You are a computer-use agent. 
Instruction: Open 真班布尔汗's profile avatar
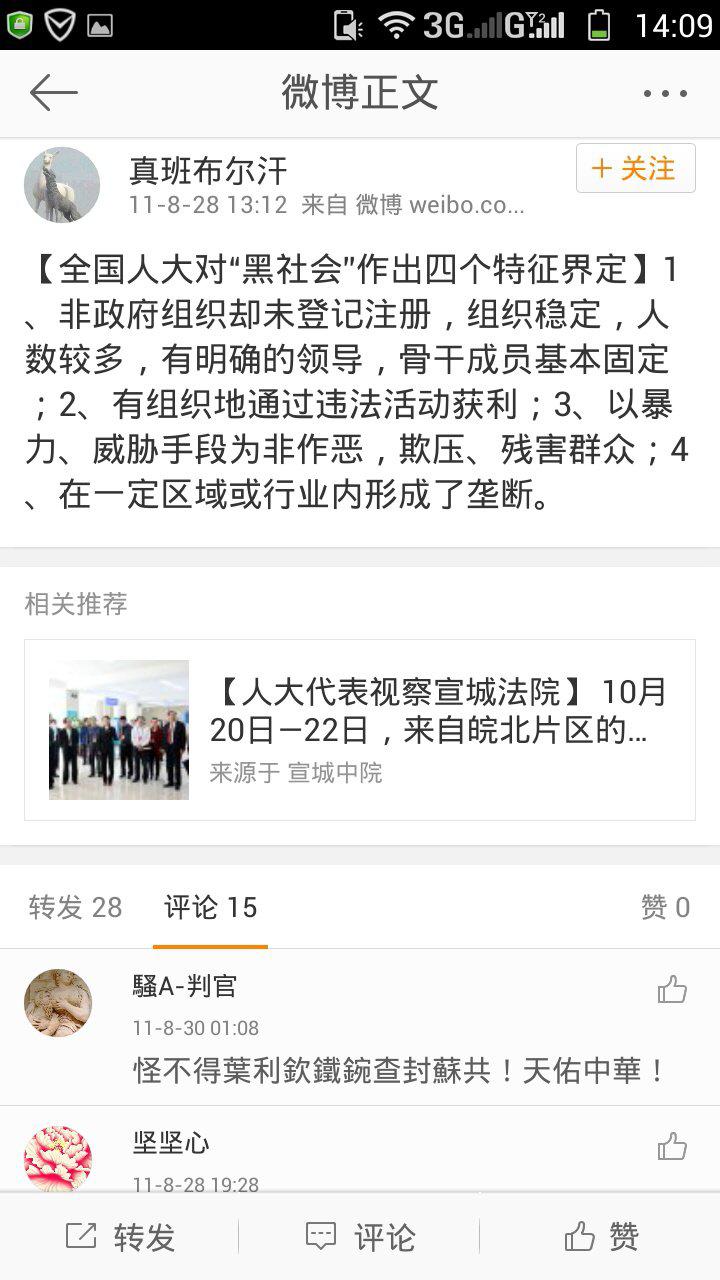(x=62, y=185)
